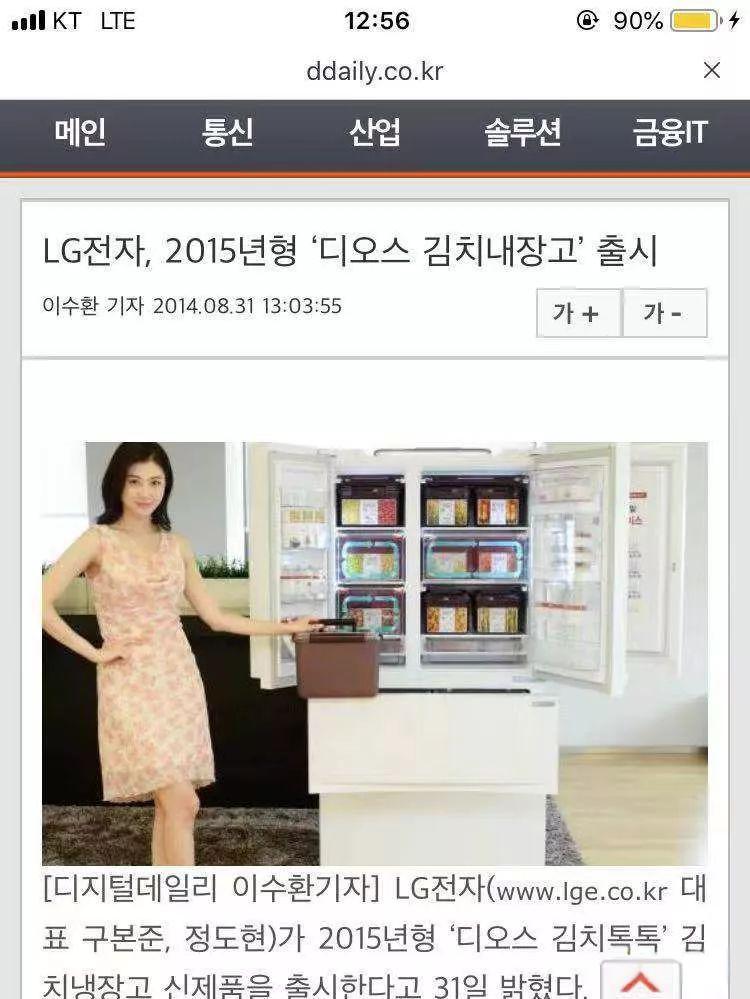750x999 pixels.
Task: Close the in-app browser page
Action: (712, 70)
